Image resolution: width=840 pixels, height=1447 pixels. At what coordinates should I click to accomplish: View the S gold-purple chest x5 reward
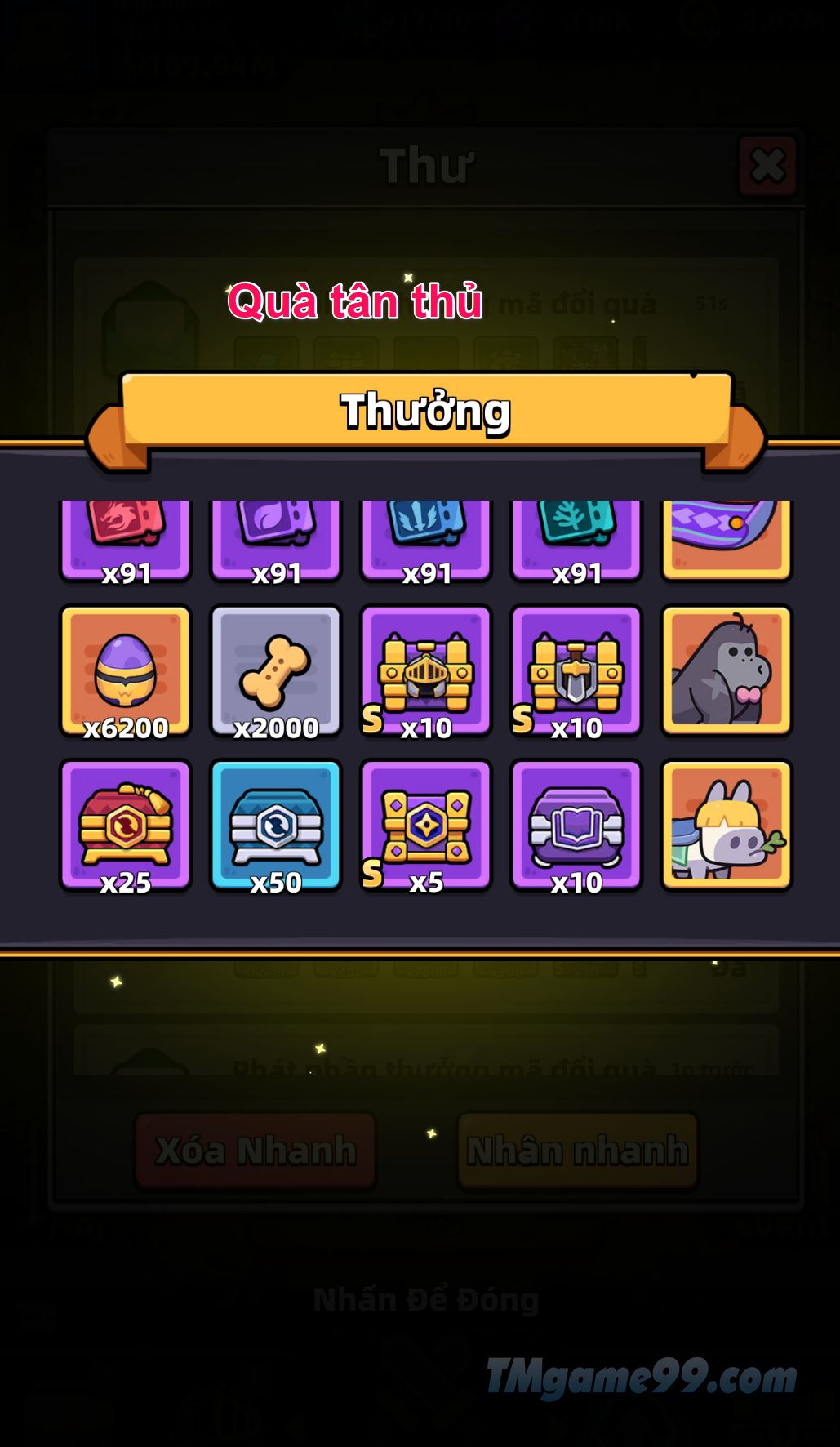(x=426, y=825)
